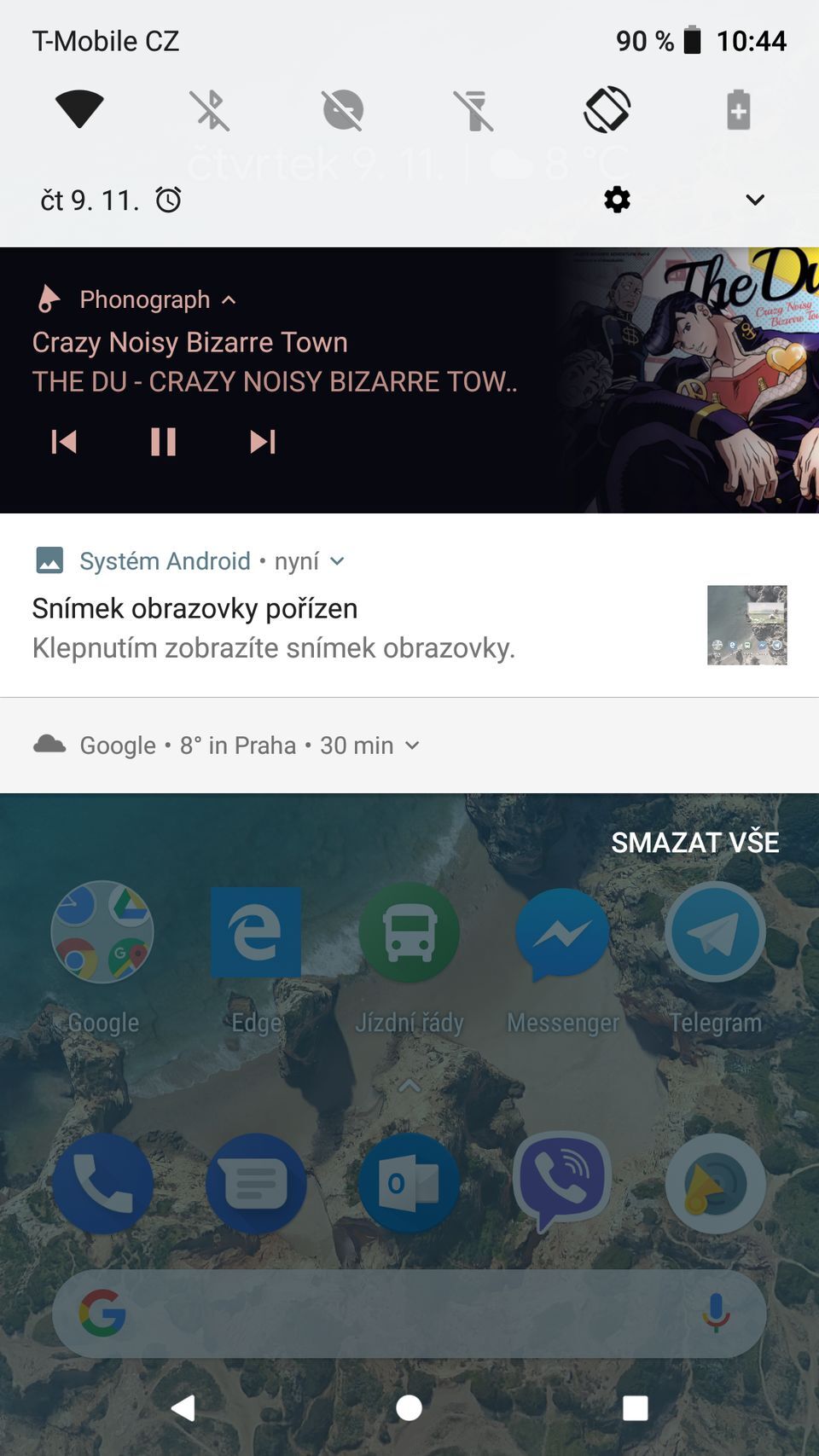Pause playback of Crazy Noisy Bizarre Town
Viewport: 819px width, 1456px height.
click(163, 442)
